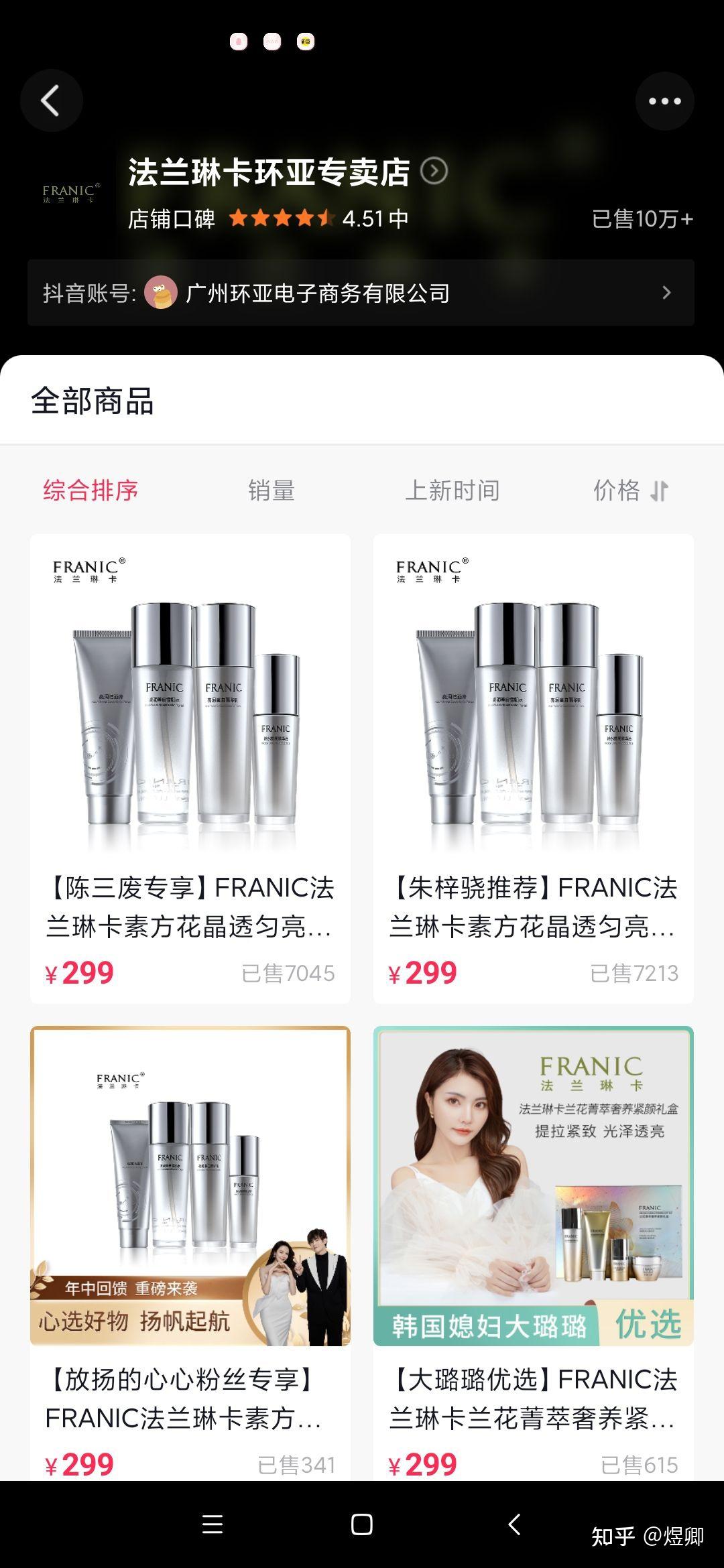Sort products by 上新时间
The width and height of the screenshot is (724, 1568).
click(x=452, y=491)
